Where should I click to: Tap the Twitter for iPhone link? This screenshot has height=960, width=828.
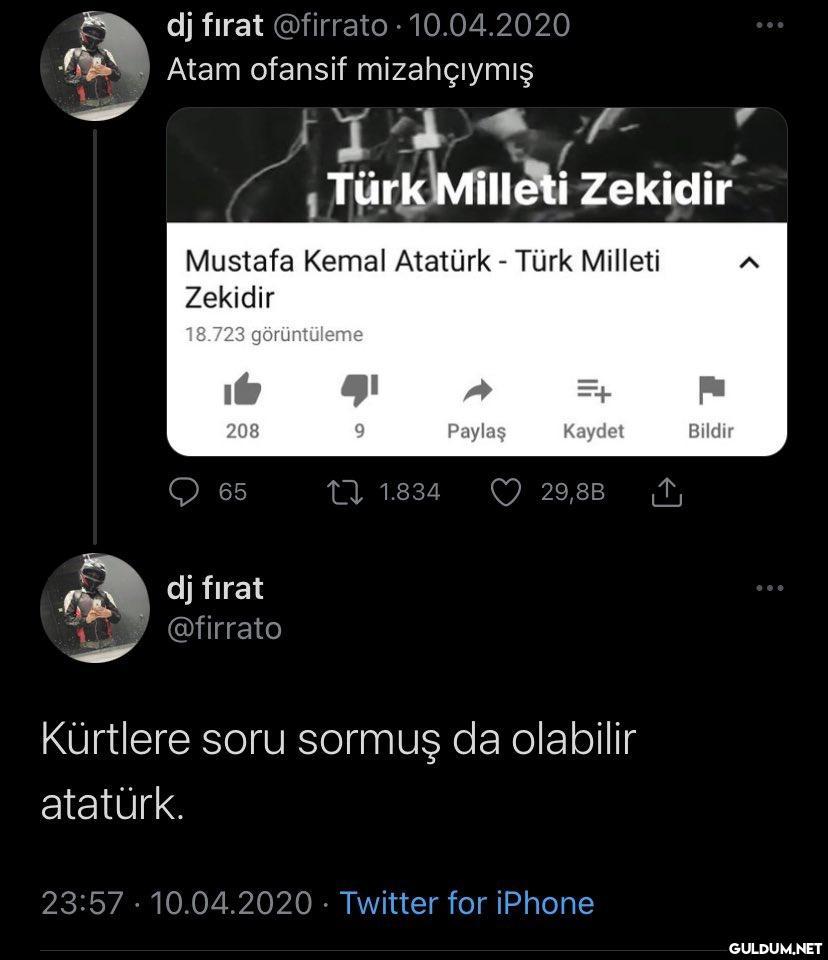click(467, 903)
